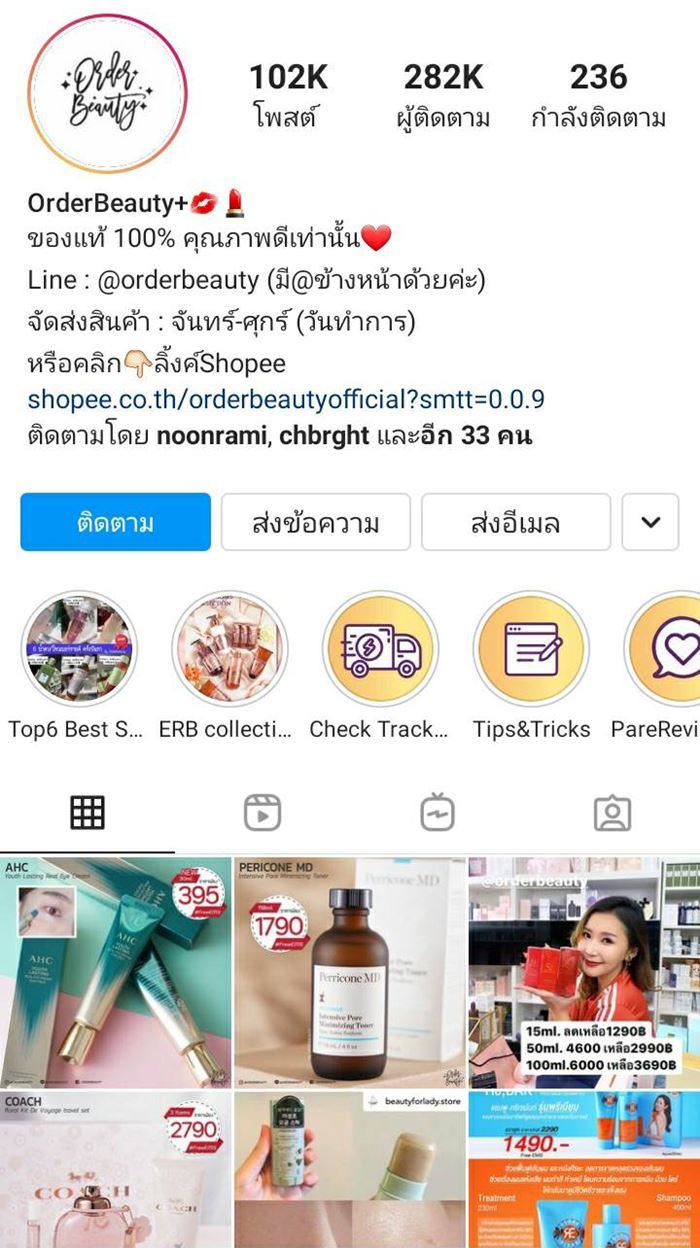Open the AHC eye cream post
The height and width of the screenshot is (1248, 700).
click(115, 971)
